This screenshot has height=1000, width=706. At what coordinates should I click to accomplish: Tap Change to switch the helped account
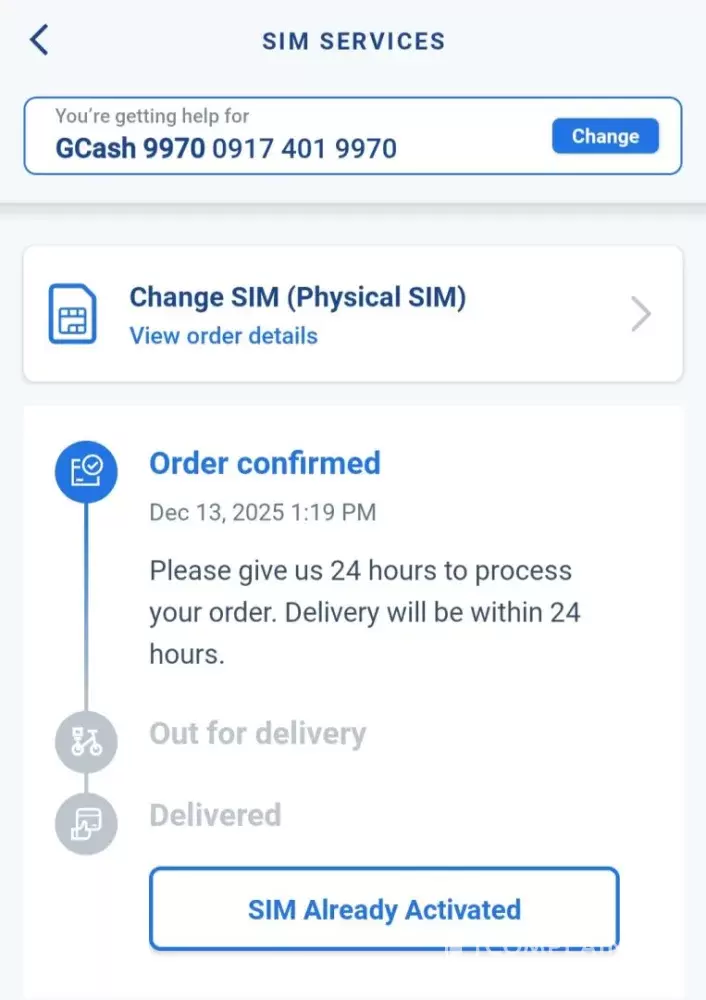604,136
